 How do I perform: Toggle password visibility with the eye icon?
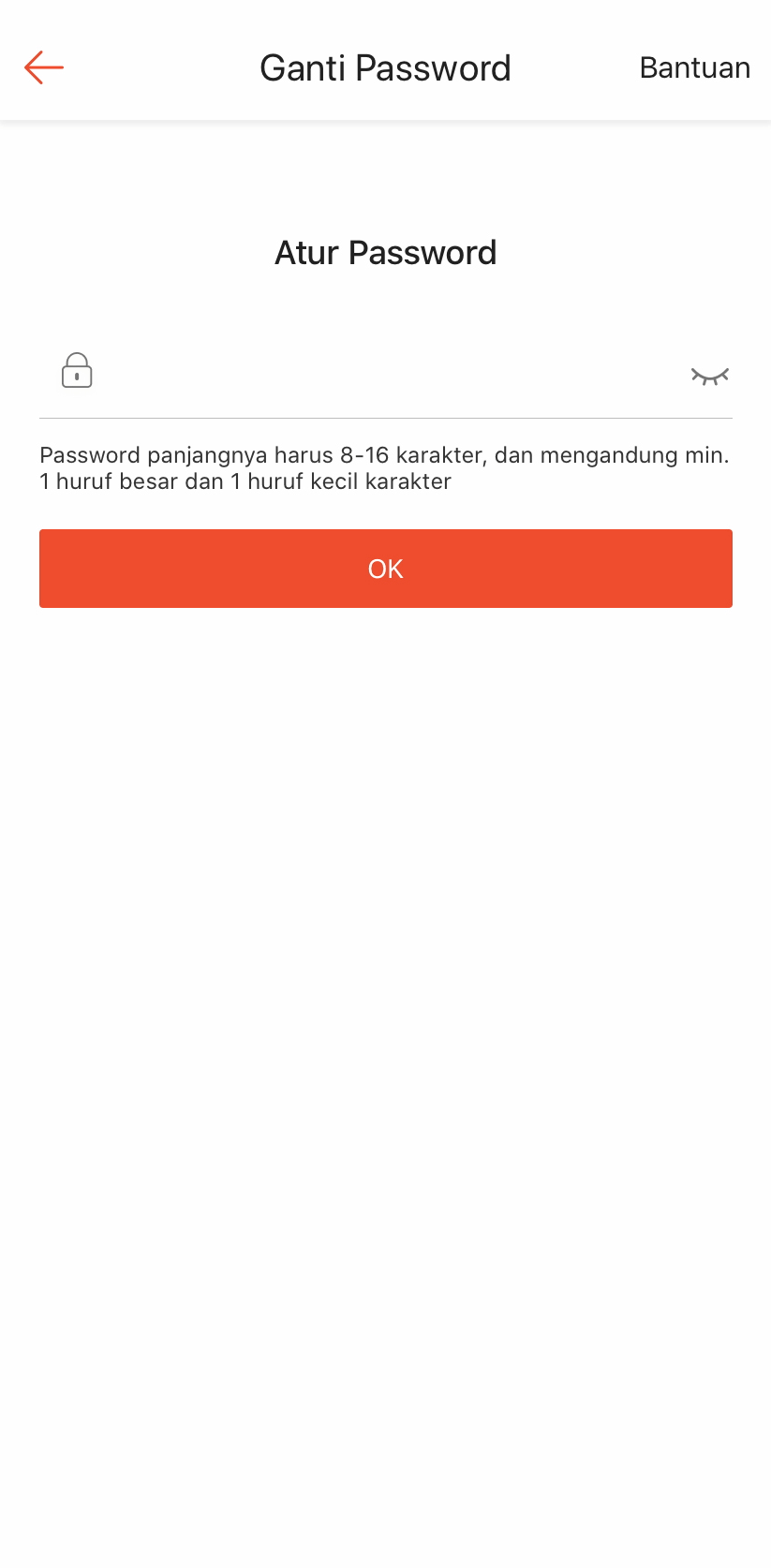pos(710,375)
